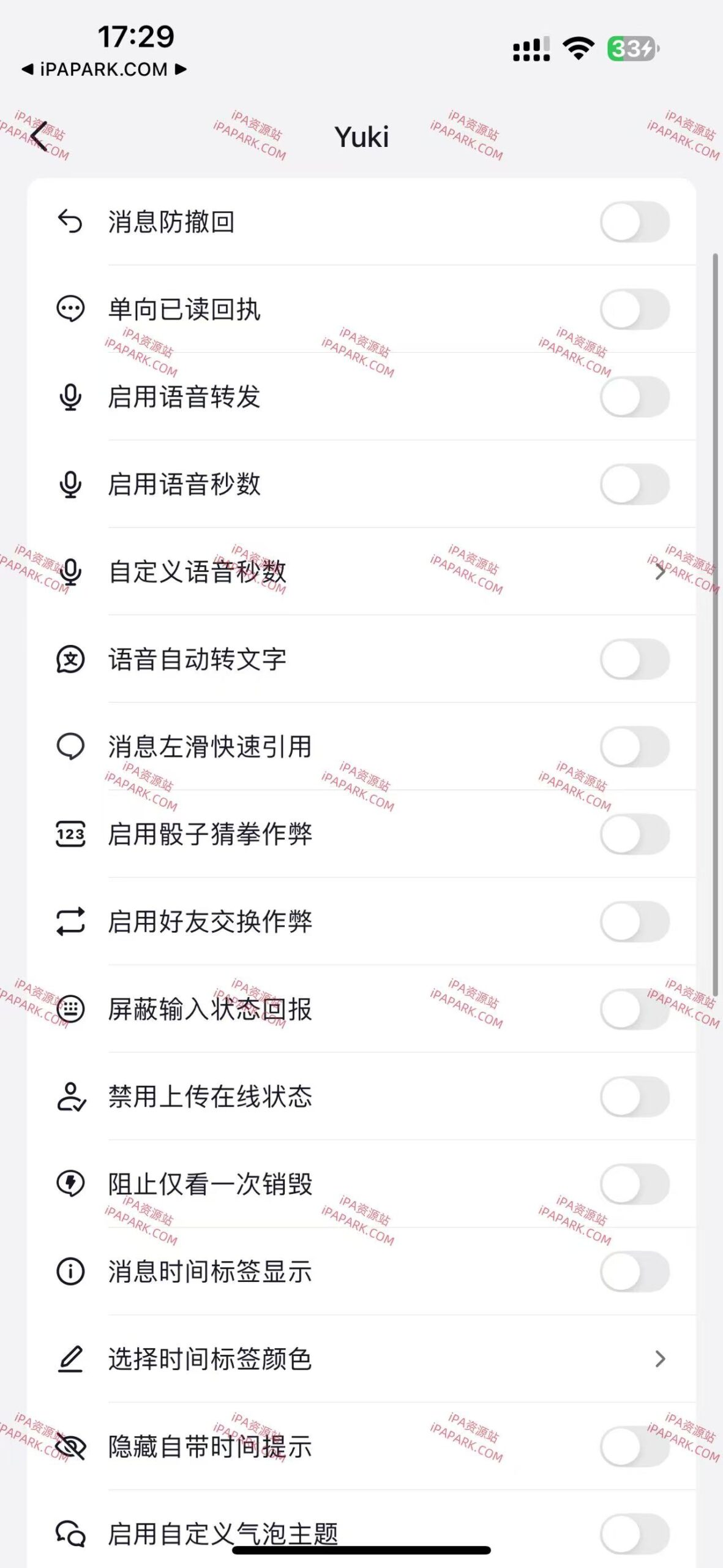Click the chat bubble icon next to 单向已读回执
This screenshot has width=723, height=1568.
pyautogui.click(x=70, y=310)
